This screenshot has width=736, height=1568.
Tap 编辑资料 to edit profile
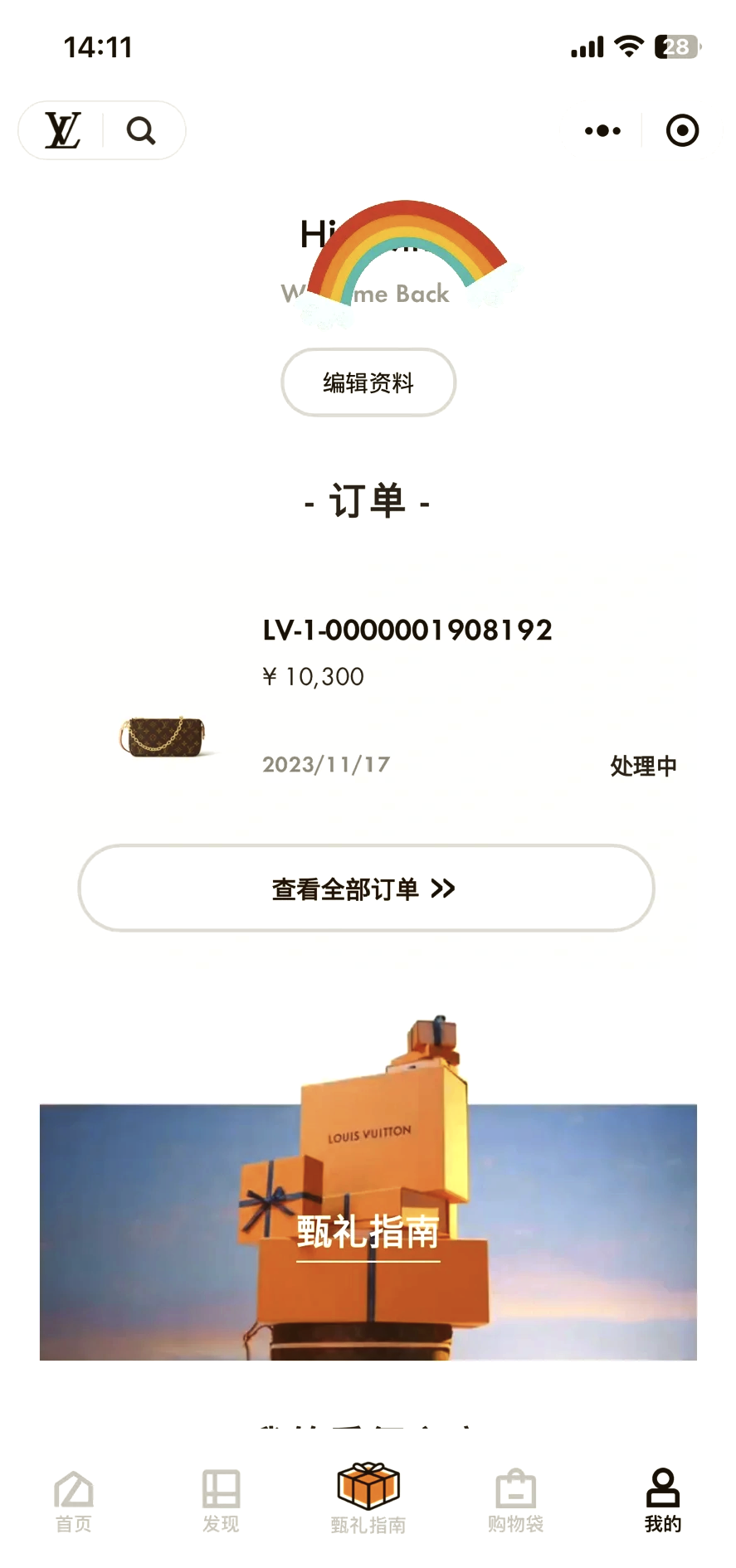pyautogui.click(x=368, y=382)
